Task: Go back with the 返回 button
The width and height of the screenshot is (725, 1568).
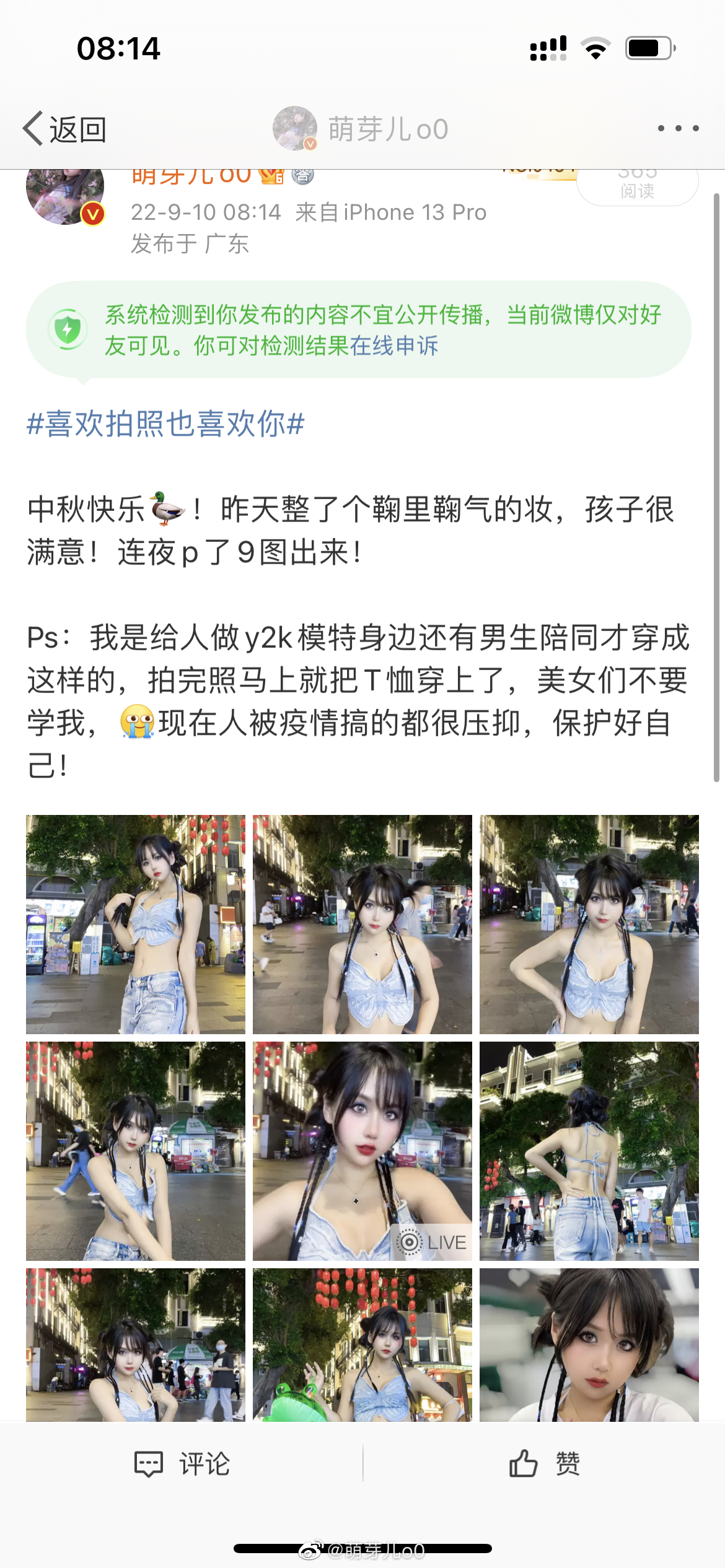Action: (64, 129)
